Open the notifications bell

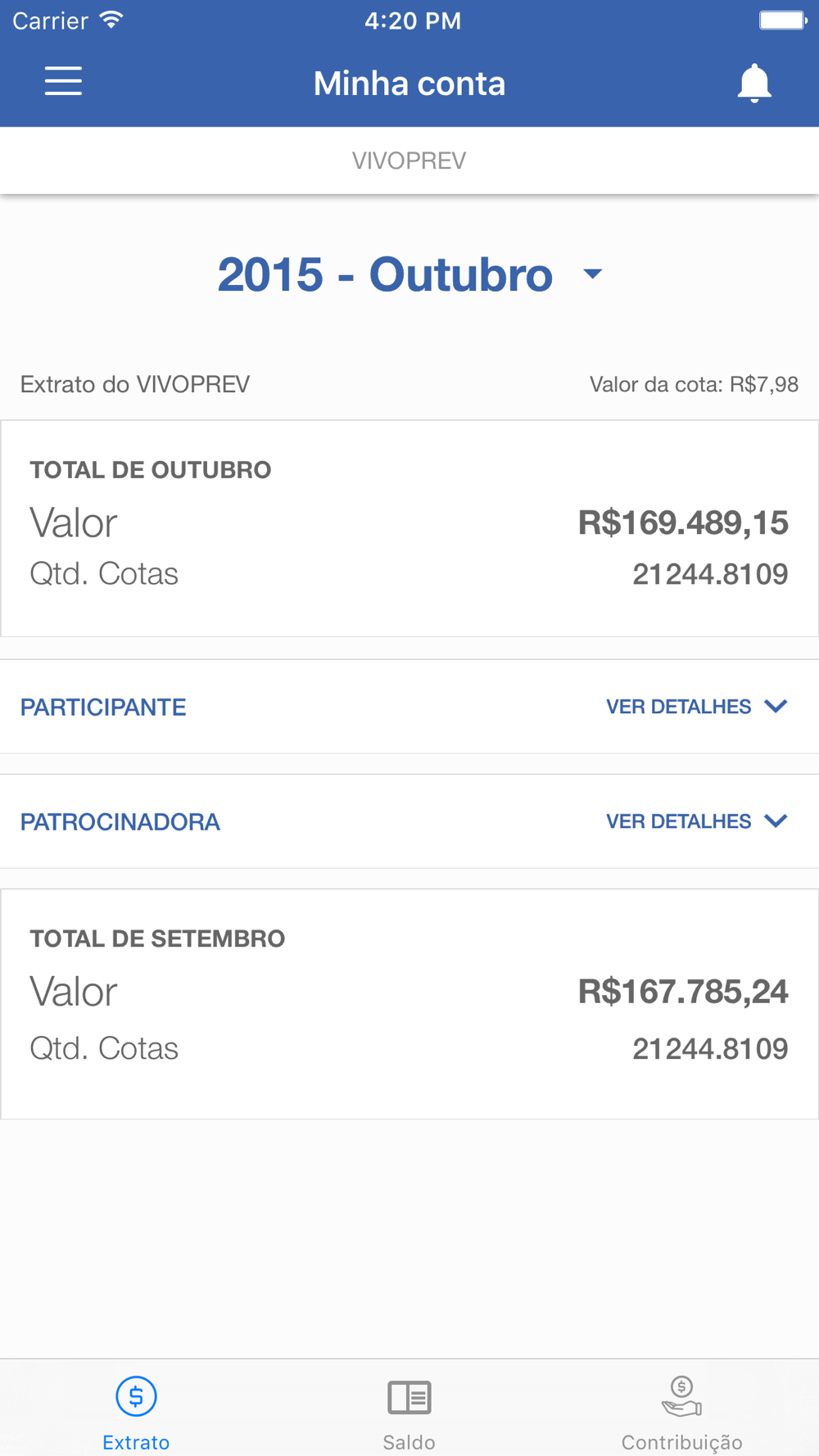(x=754, y=83)
